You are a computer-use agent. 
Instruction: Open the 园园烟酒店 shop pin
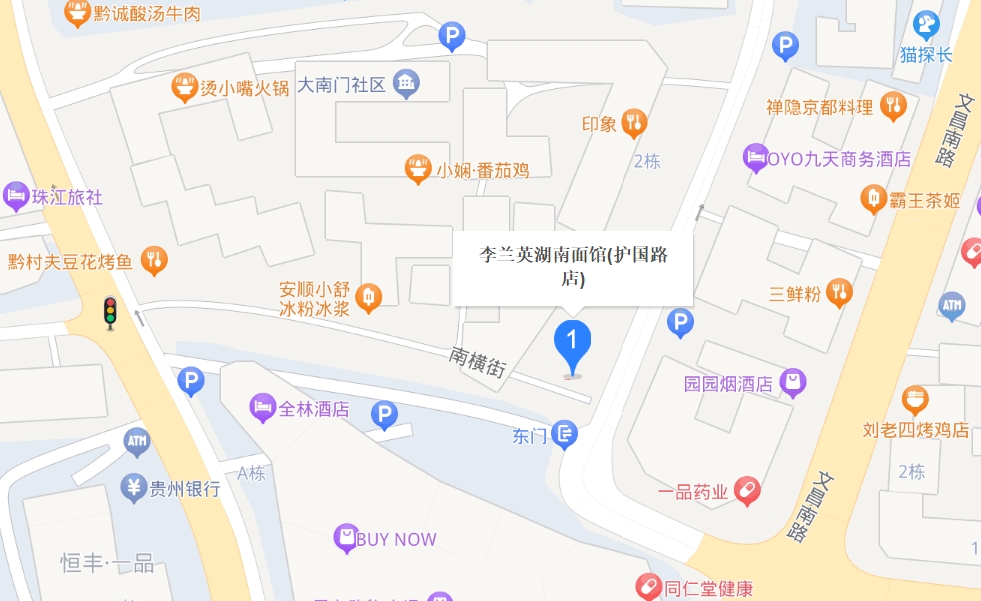pyautogui.click(x=793, y=382)
